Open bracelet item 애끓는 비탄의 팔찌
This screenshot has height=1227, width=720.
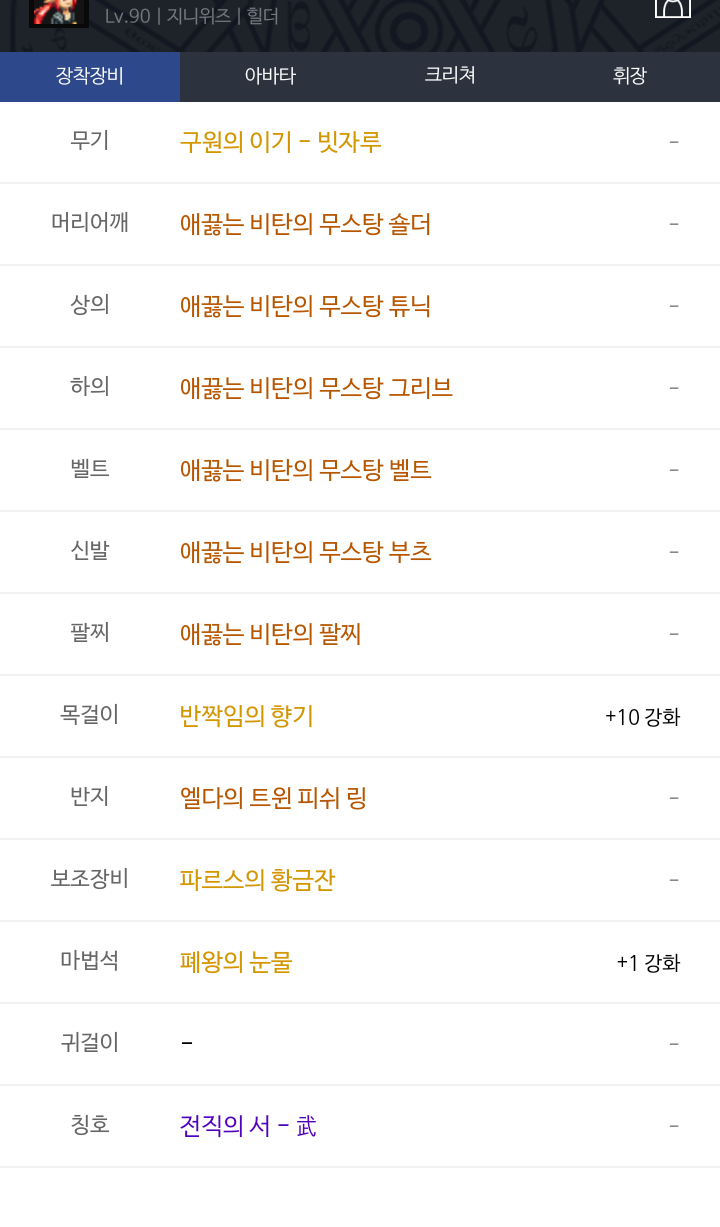pos(271,634)
